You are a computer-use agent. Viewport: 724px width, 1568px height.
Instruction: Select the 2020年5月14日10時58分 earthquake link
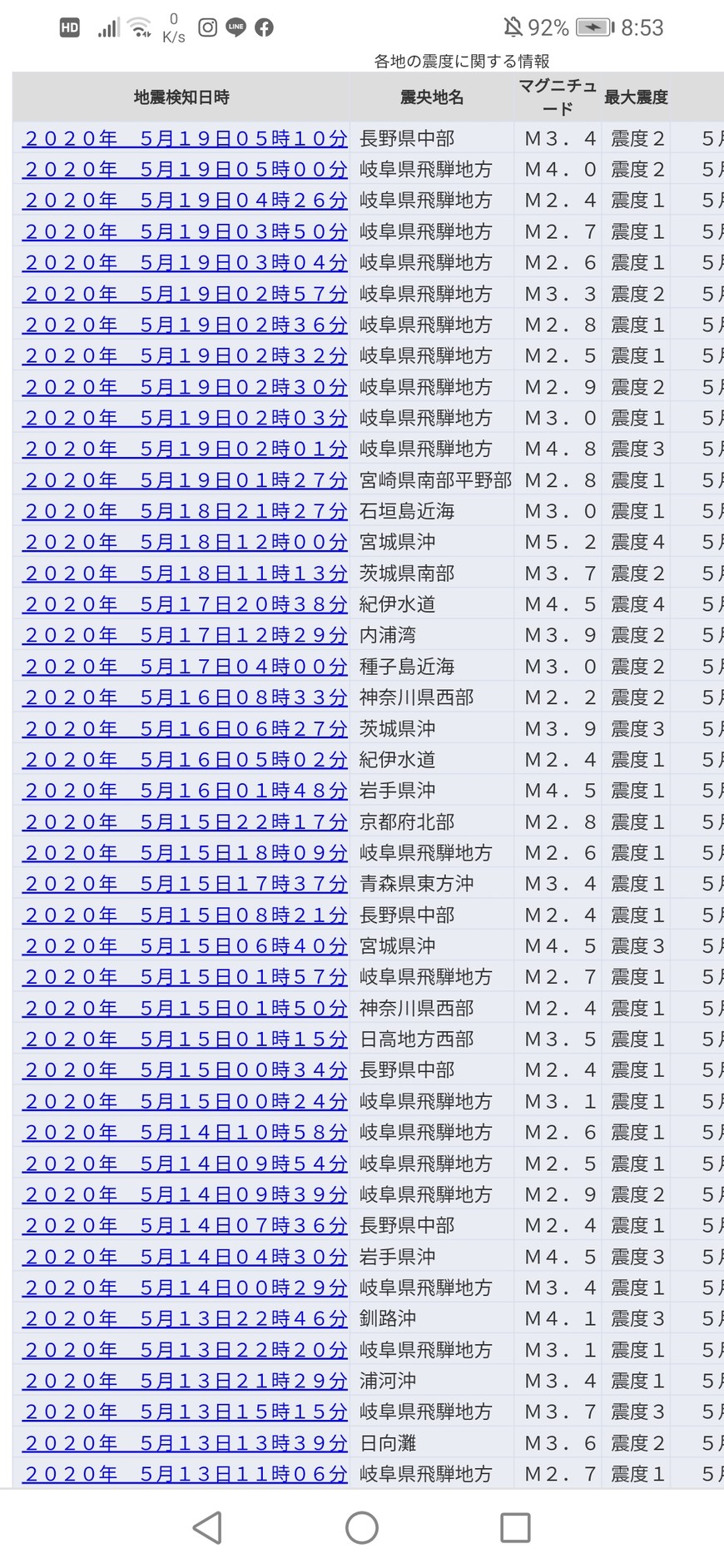(x=186, y=1133)
